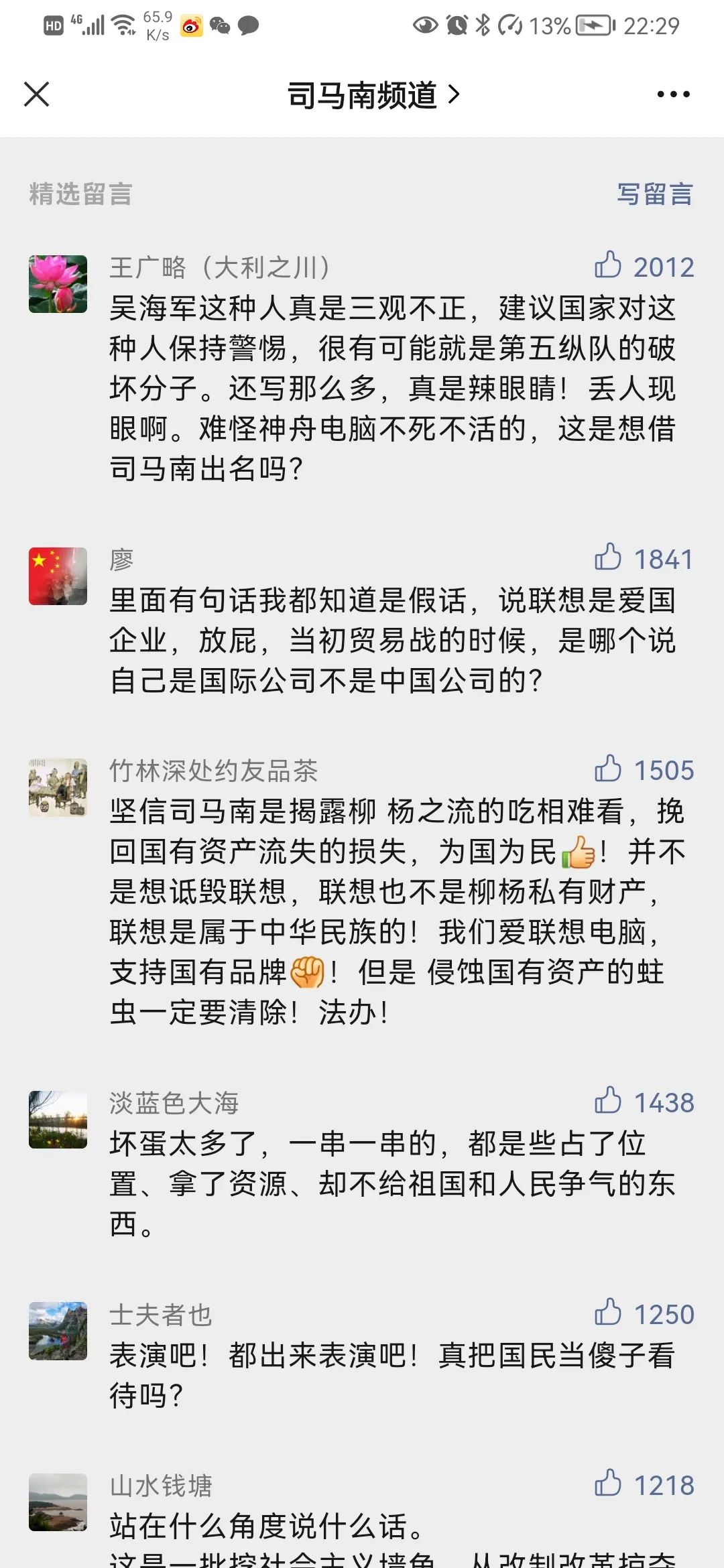Close the article page
Screen dimensions: 724x1568
[x=37, y=94]
